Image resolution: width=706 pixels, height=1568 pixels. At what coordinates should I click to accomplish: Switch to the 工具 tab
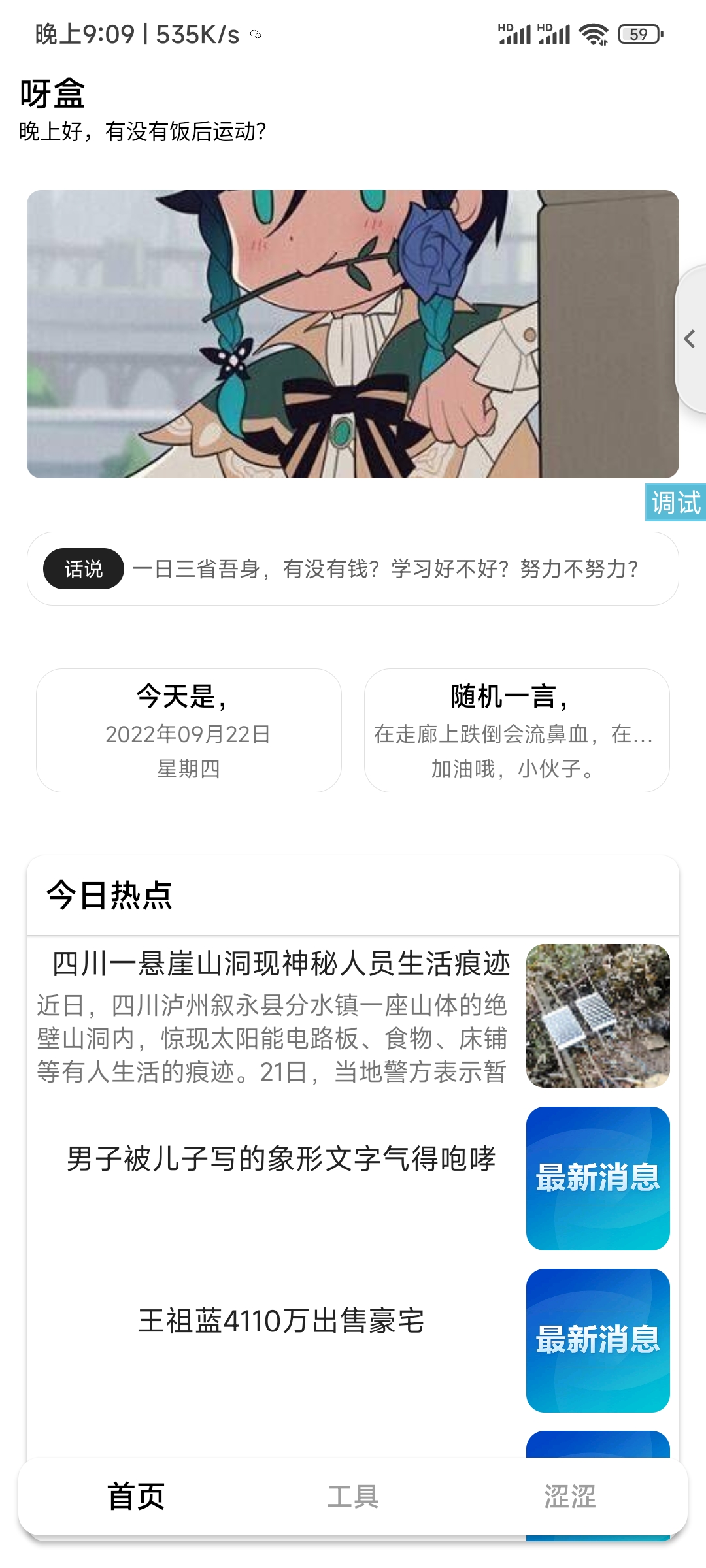click(x=353, y=1496)
